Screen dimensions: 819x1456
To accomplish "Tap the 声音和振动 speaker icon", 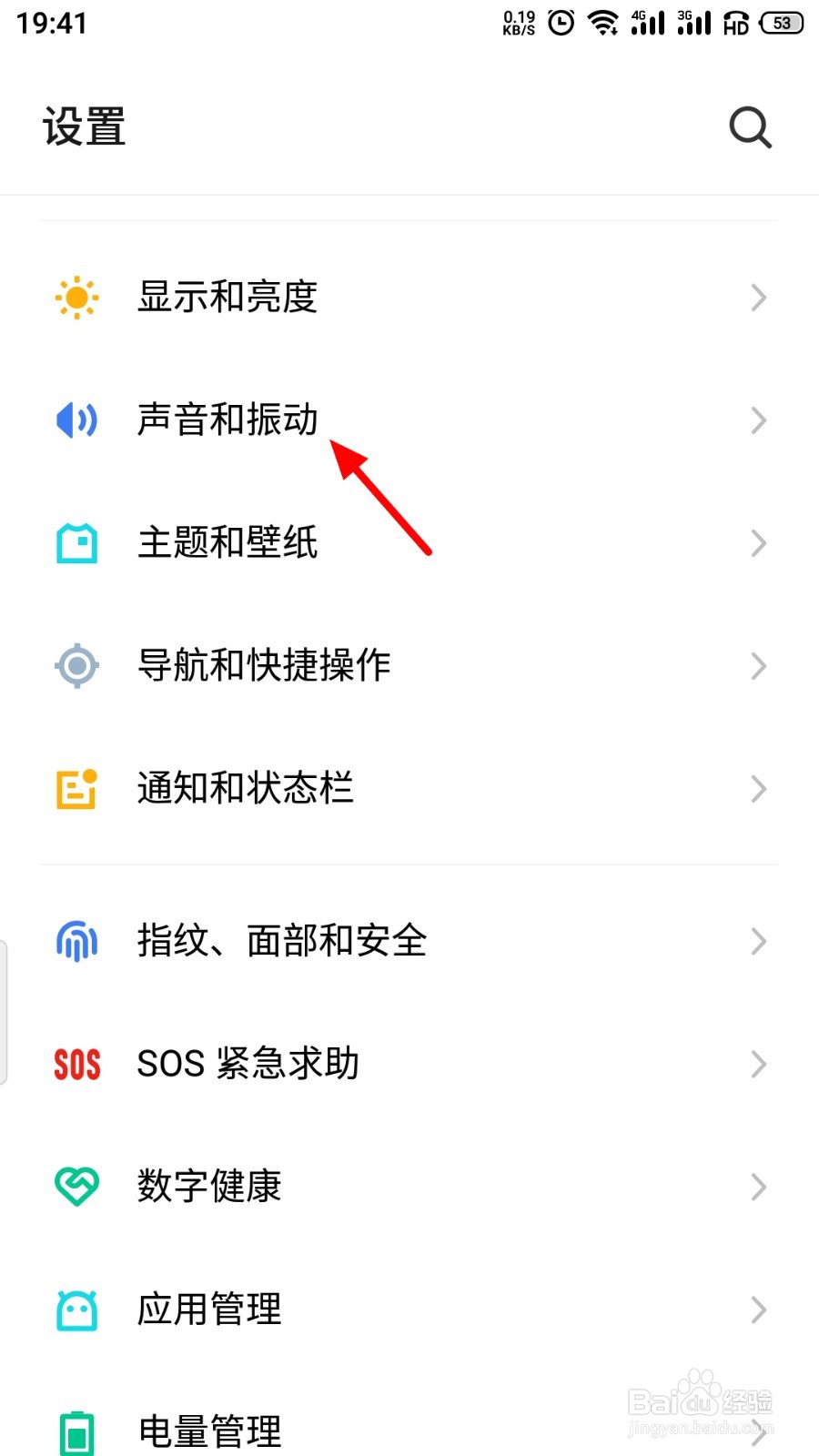I will coord(76,420).
